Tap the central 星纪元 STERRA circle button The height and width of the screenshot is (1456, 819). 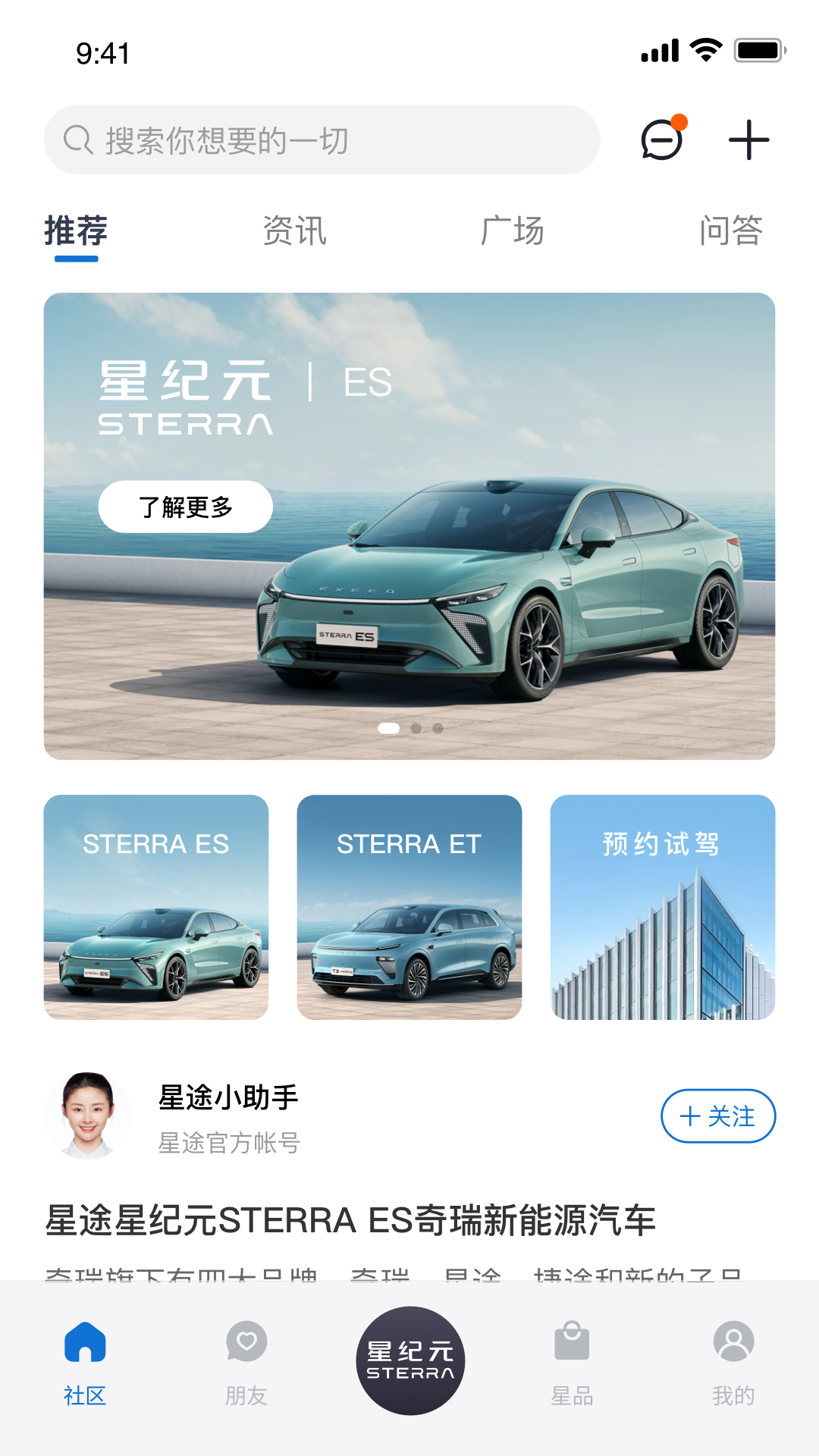click(409, 1360)
